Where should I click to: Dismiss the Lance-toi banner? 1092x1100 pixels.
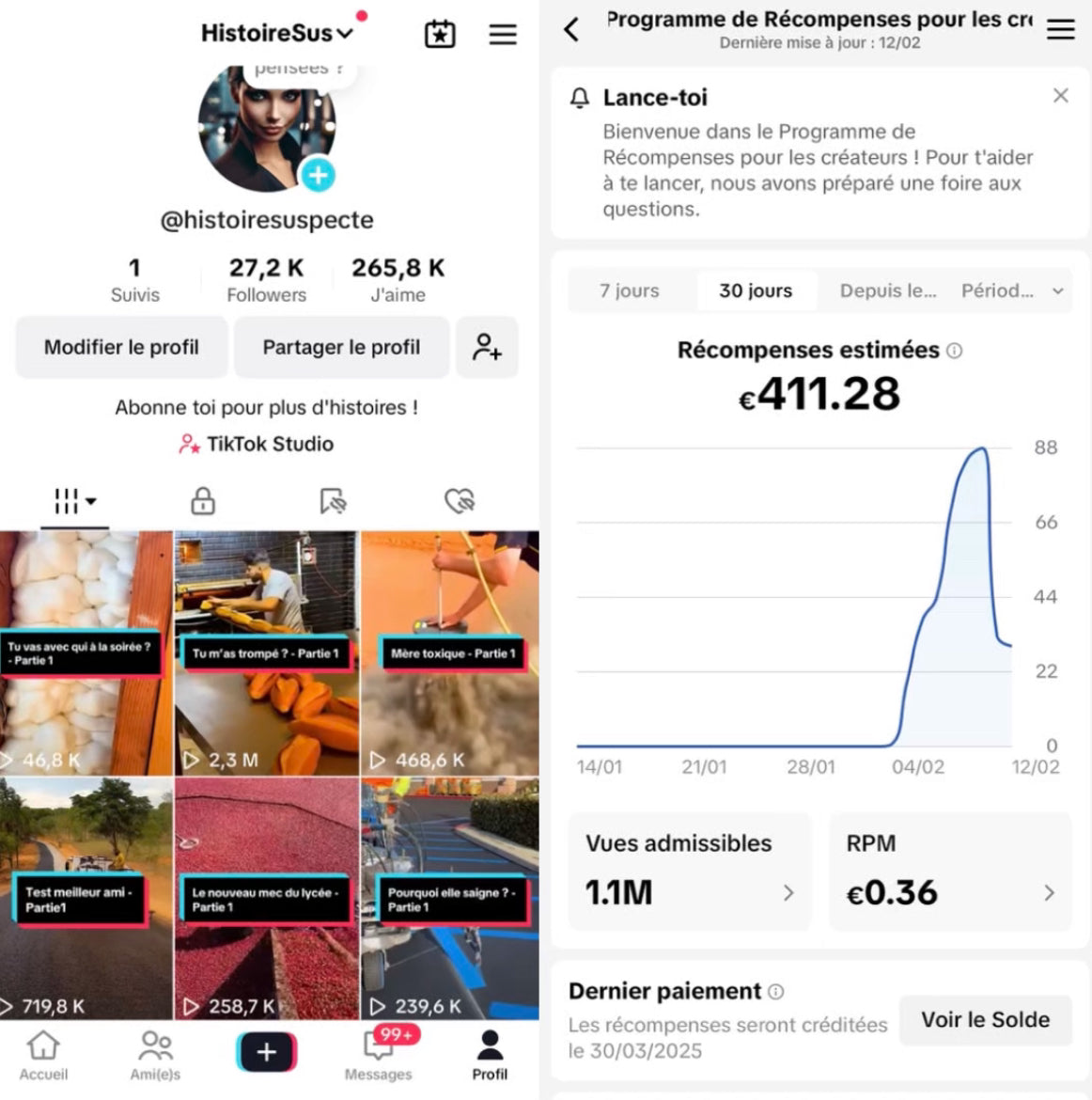(1060, 96)
